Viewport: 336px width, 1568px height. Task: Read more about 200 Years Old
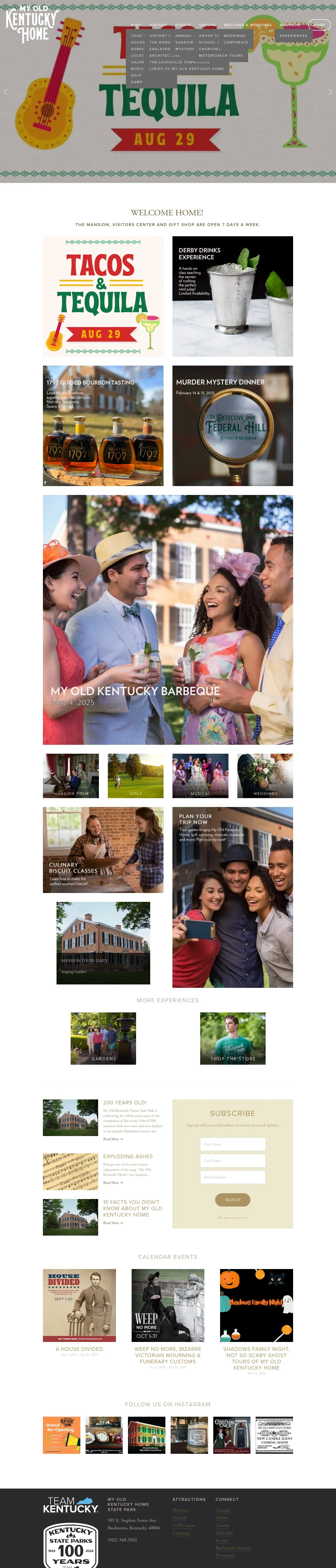tap(113, 1139)
